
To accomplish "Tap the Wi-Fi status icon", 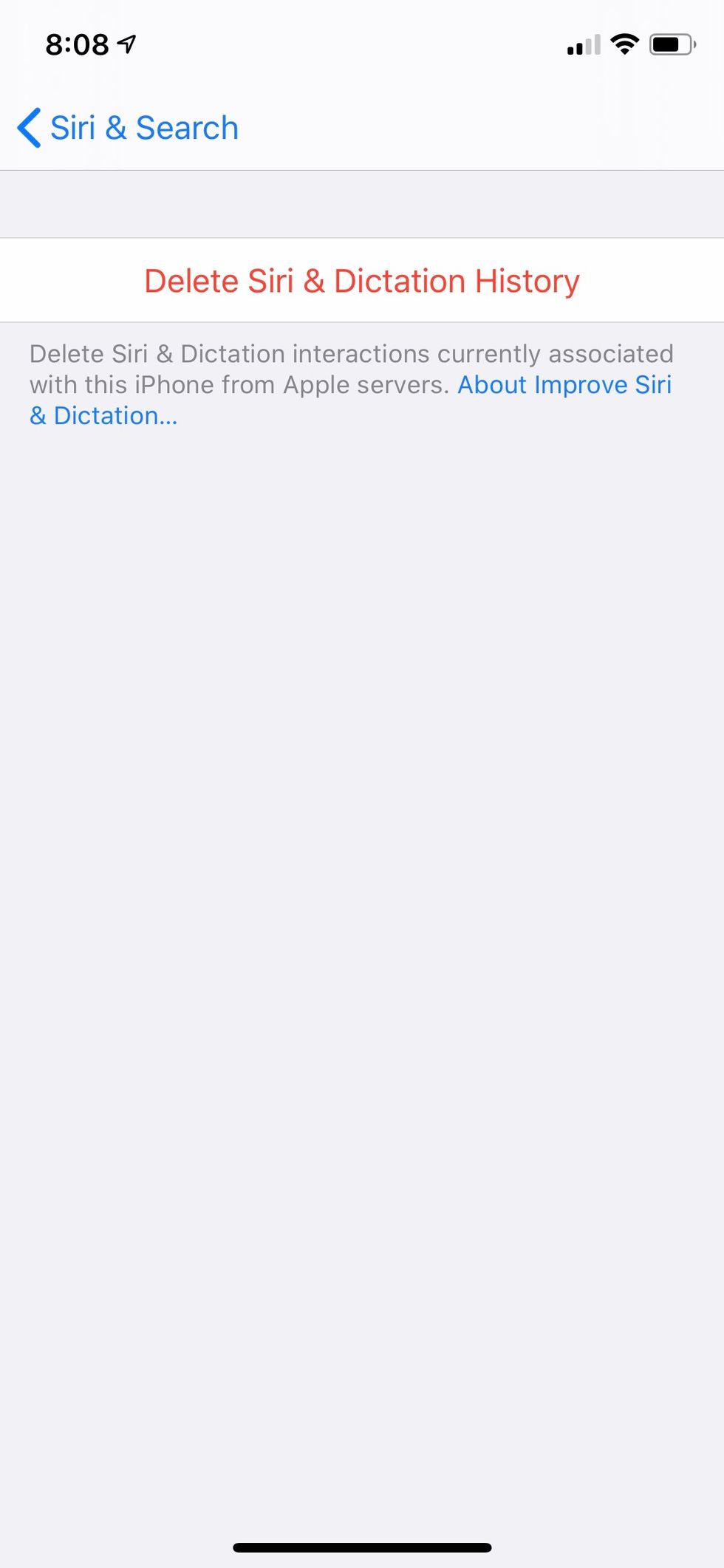I will click(x=624, y=43).
